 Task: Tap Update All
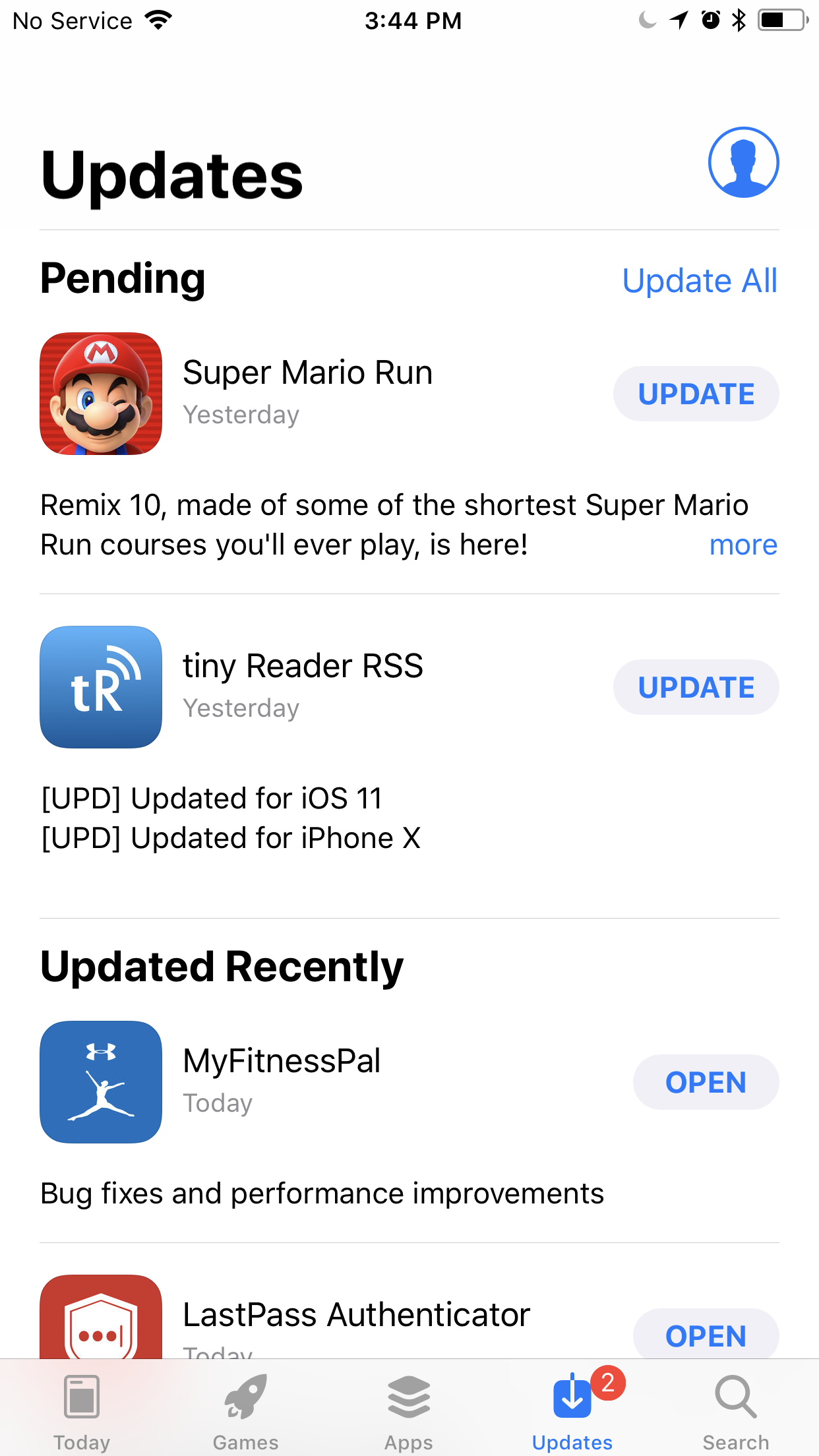point(700,281)
